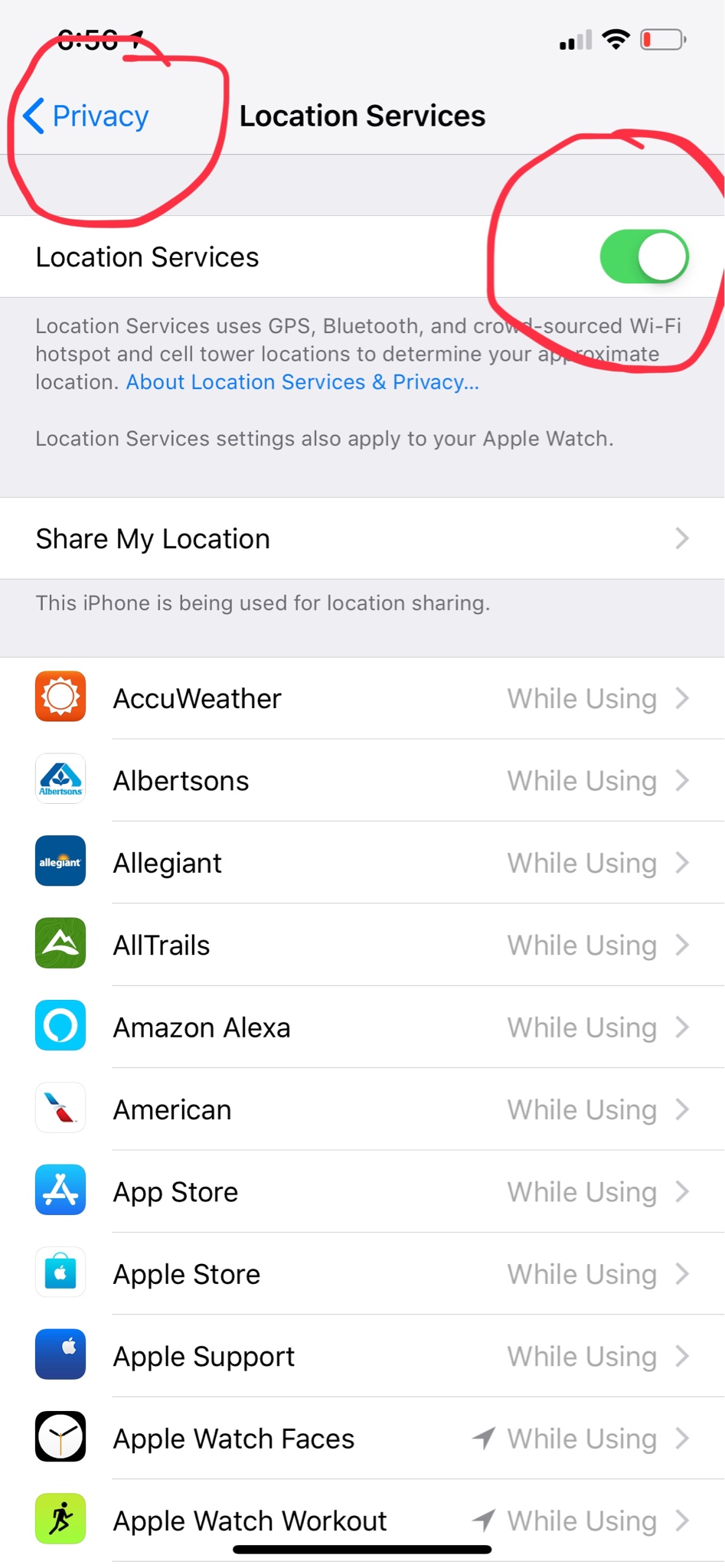The height and width of the screenshot is (1568, 725).
Task: Select the American airline app row
Action: click(362, 1109)
